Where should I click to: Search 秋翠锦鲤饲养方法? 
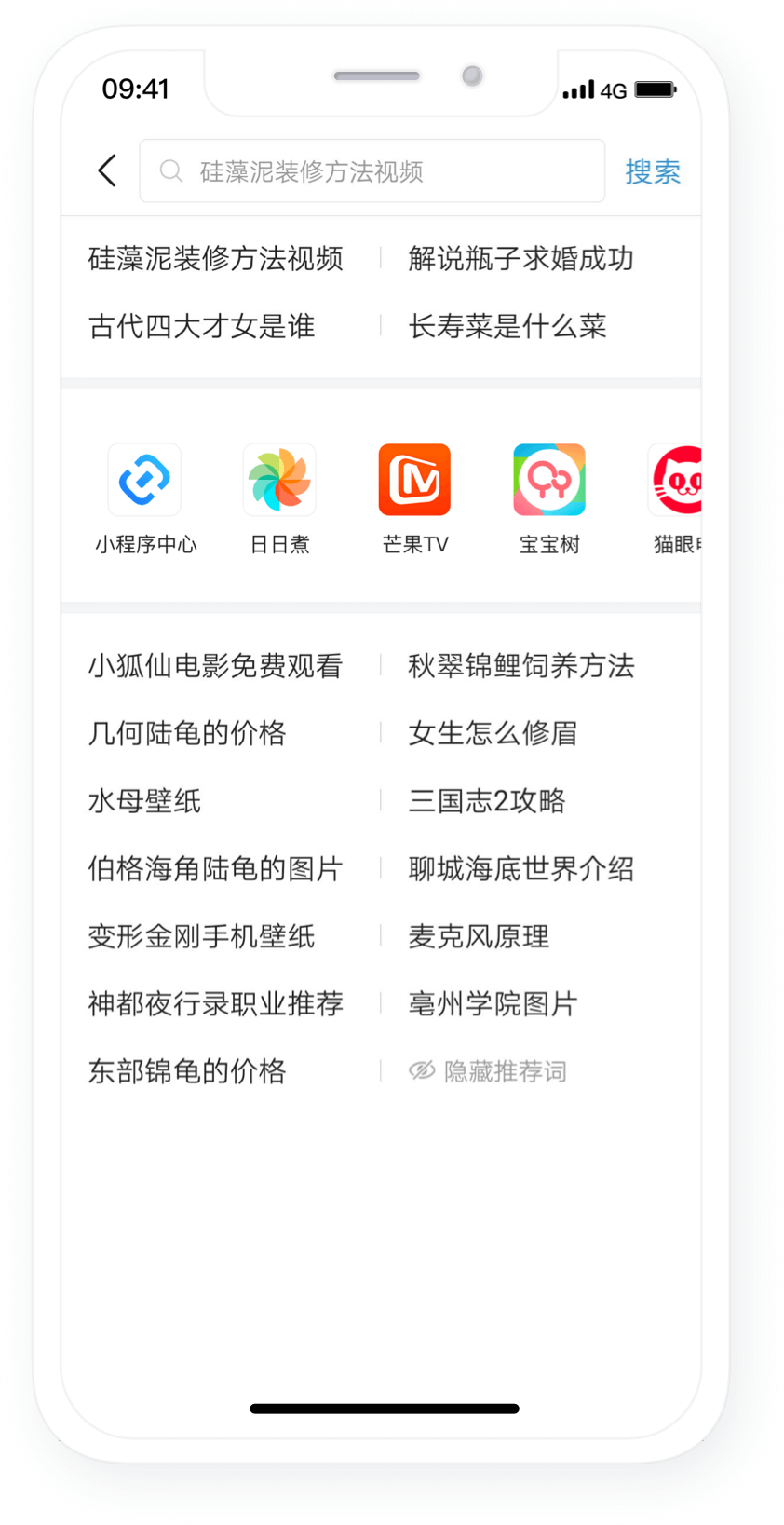point(520,666)
